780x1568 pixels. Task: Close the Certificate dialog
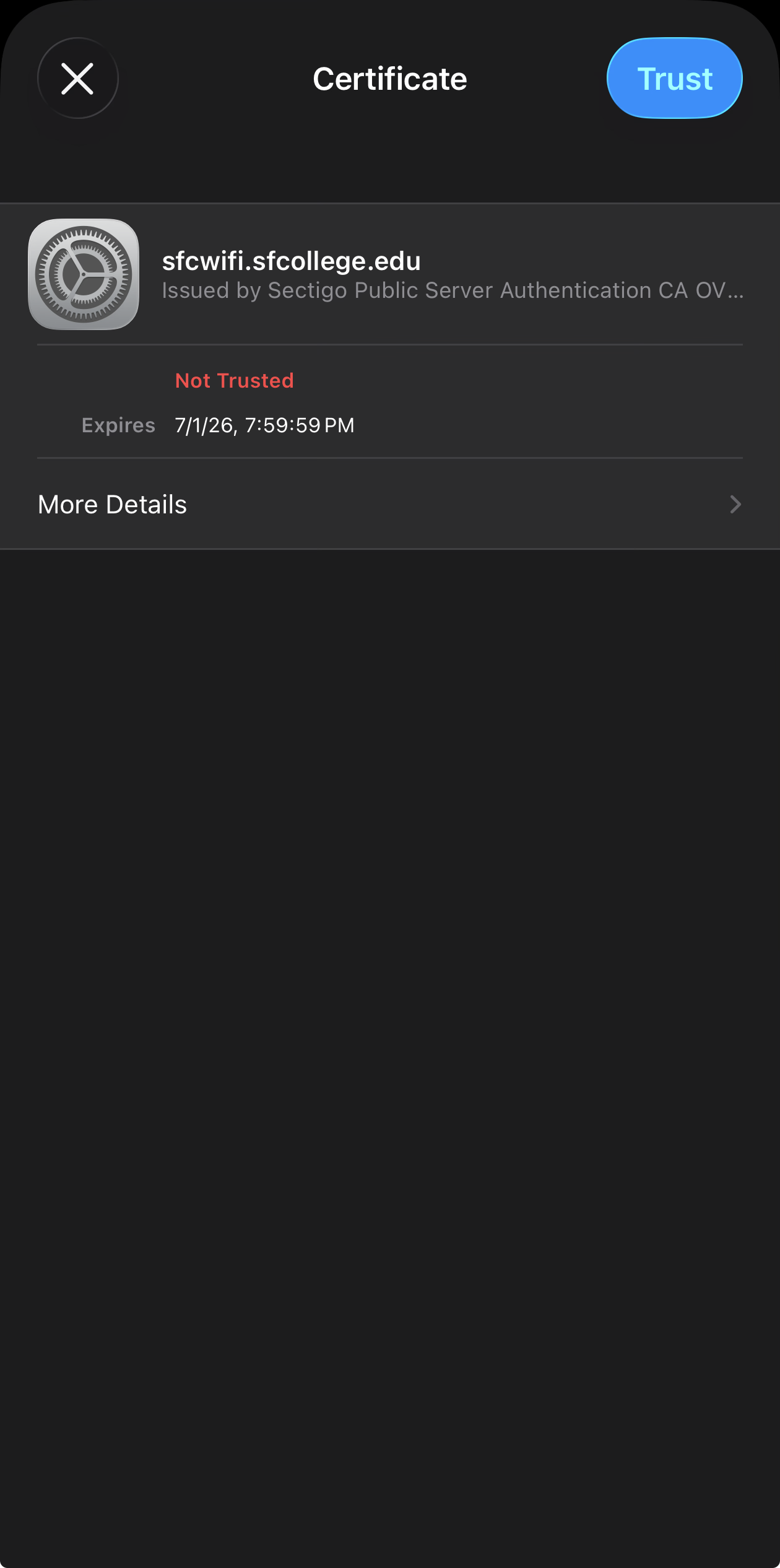point(78,78)
